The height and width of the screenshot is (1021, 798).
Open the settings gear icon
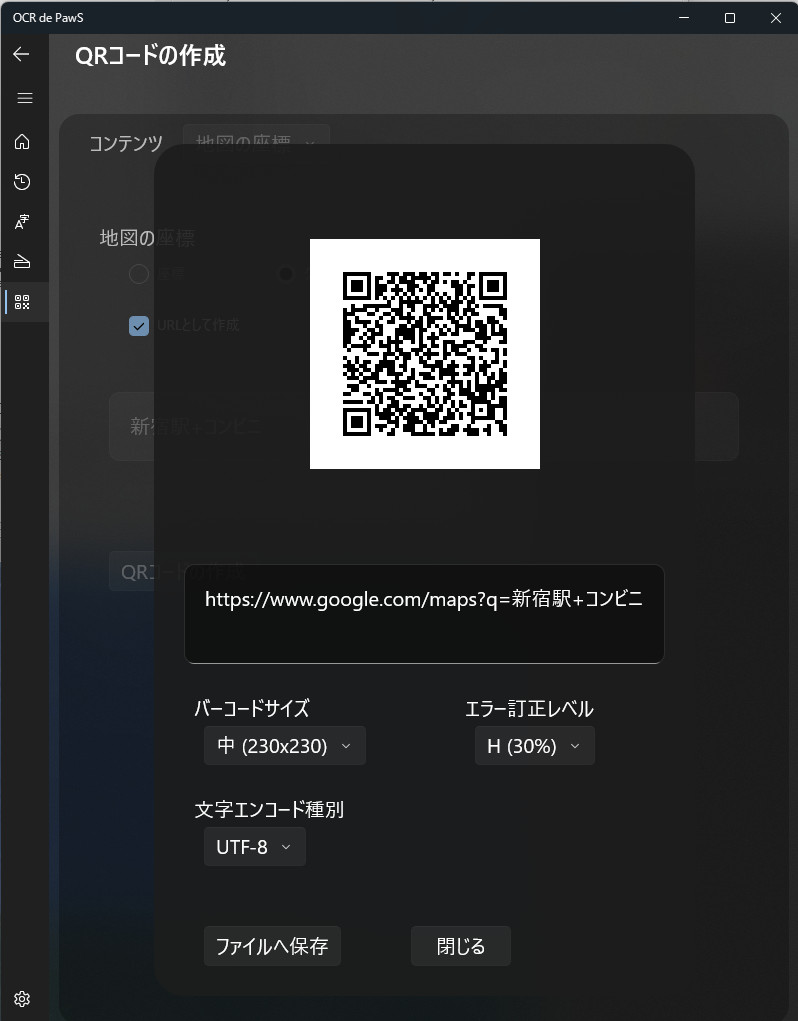tap(22, 998)
